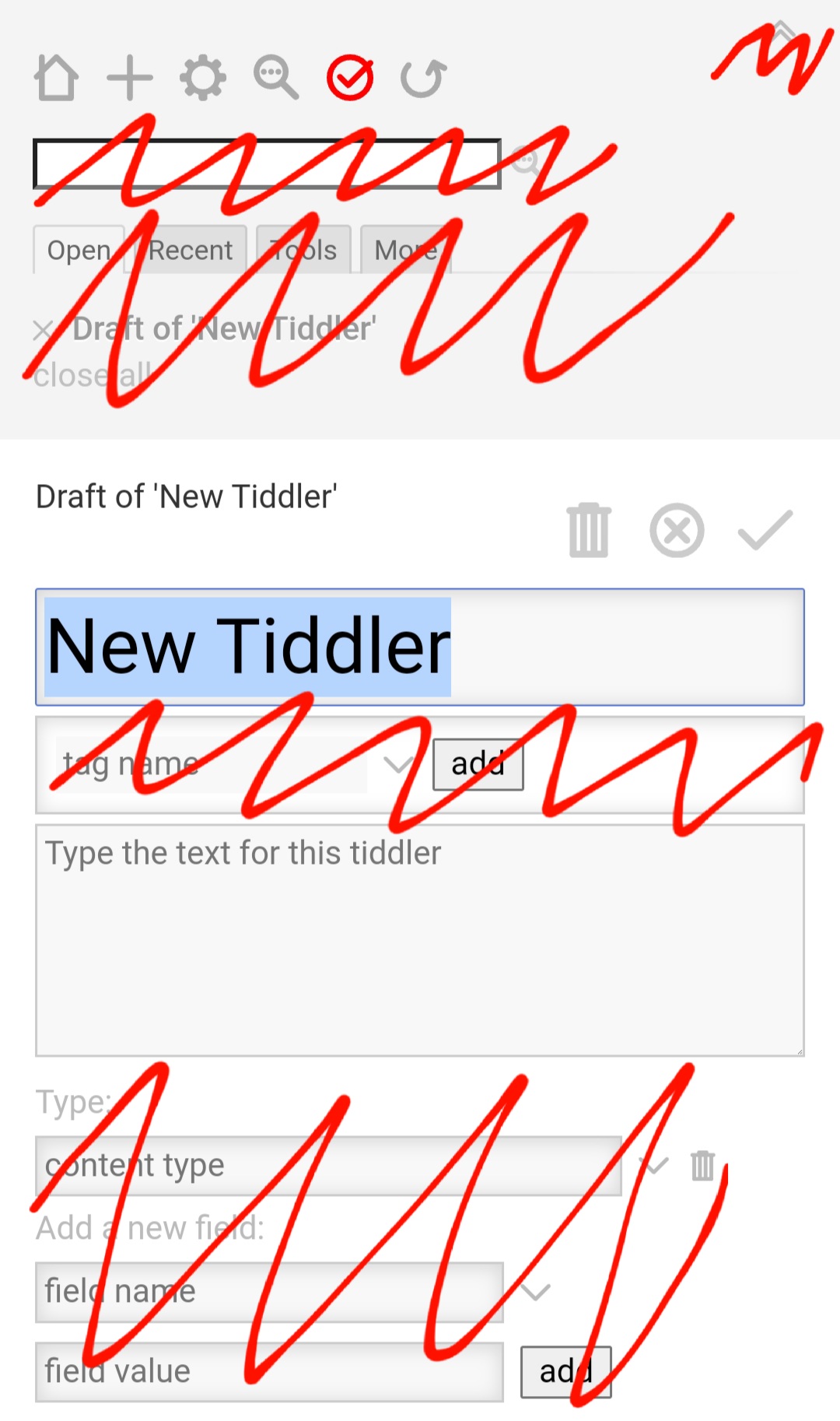840x1421 pixels.
Task: Confirm the draft with checkmark icon
Action: pos(765,530)
